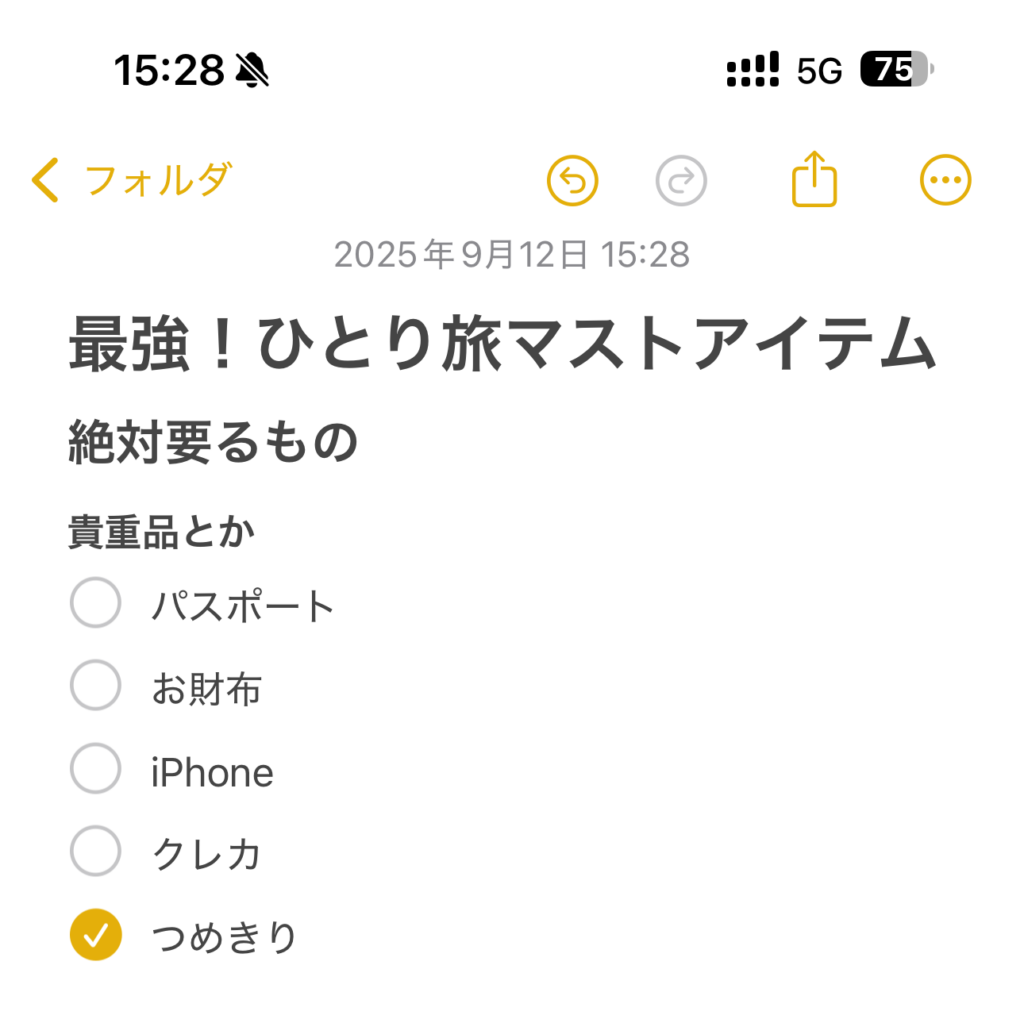Image resolution: width=1024 pixels, height=1019 pixels.
Task: Tap the redo arrow icon
Action: [x=681, y=181]
